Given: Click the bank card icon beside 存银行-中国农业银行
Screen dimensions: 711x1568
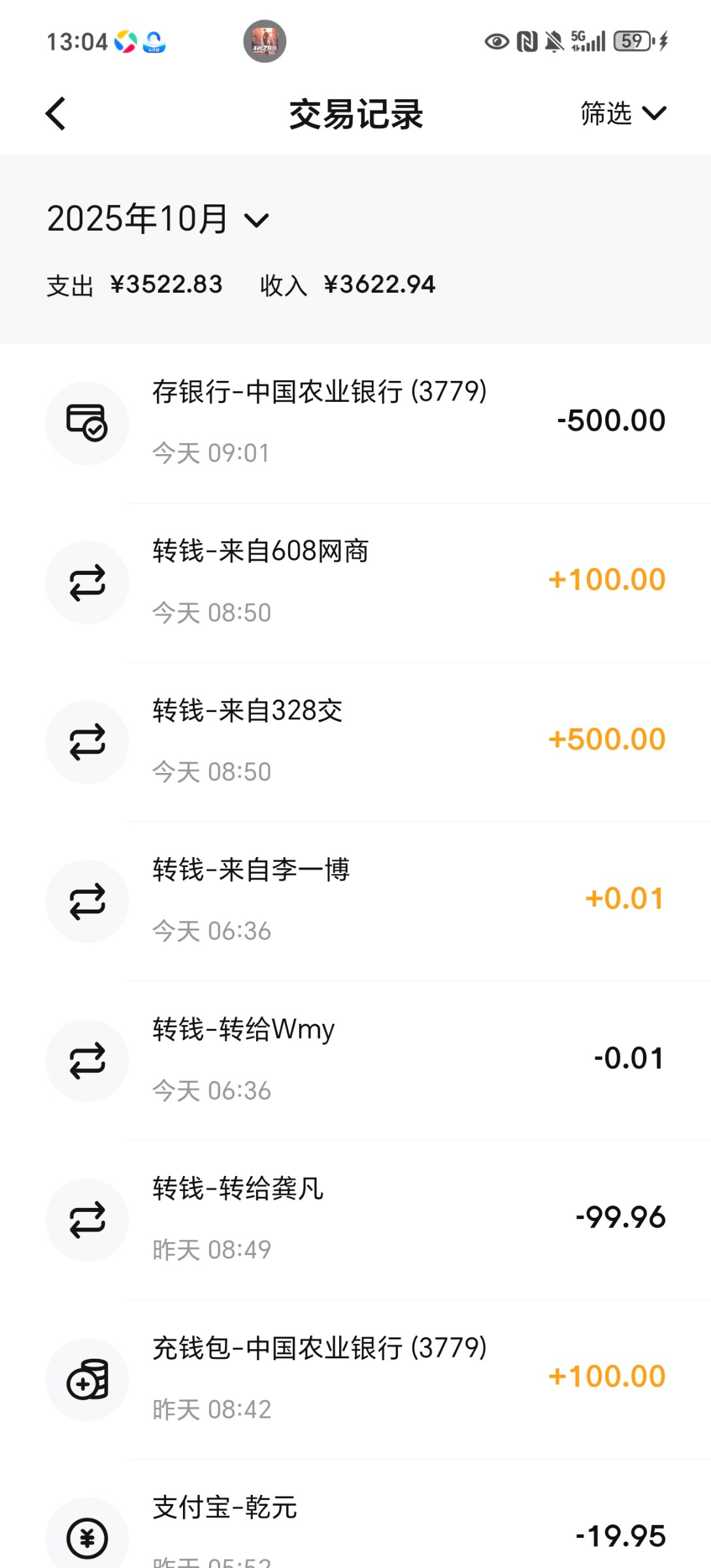Looking at the screenshot, I should click(x=87, y=421).
